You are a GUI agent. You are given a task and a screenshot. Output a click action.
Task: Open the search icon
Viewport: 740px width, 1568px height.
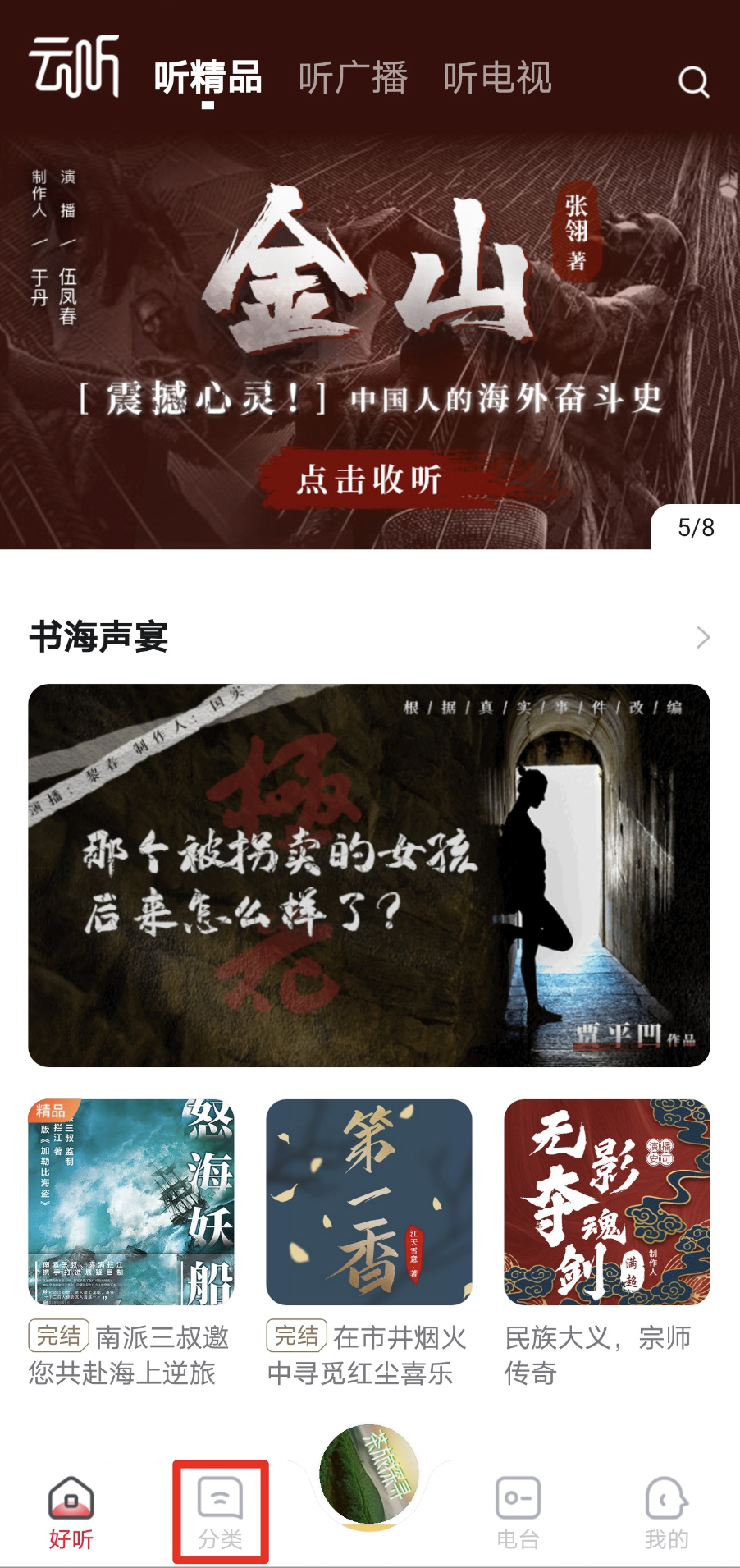(x=693, y=81)
